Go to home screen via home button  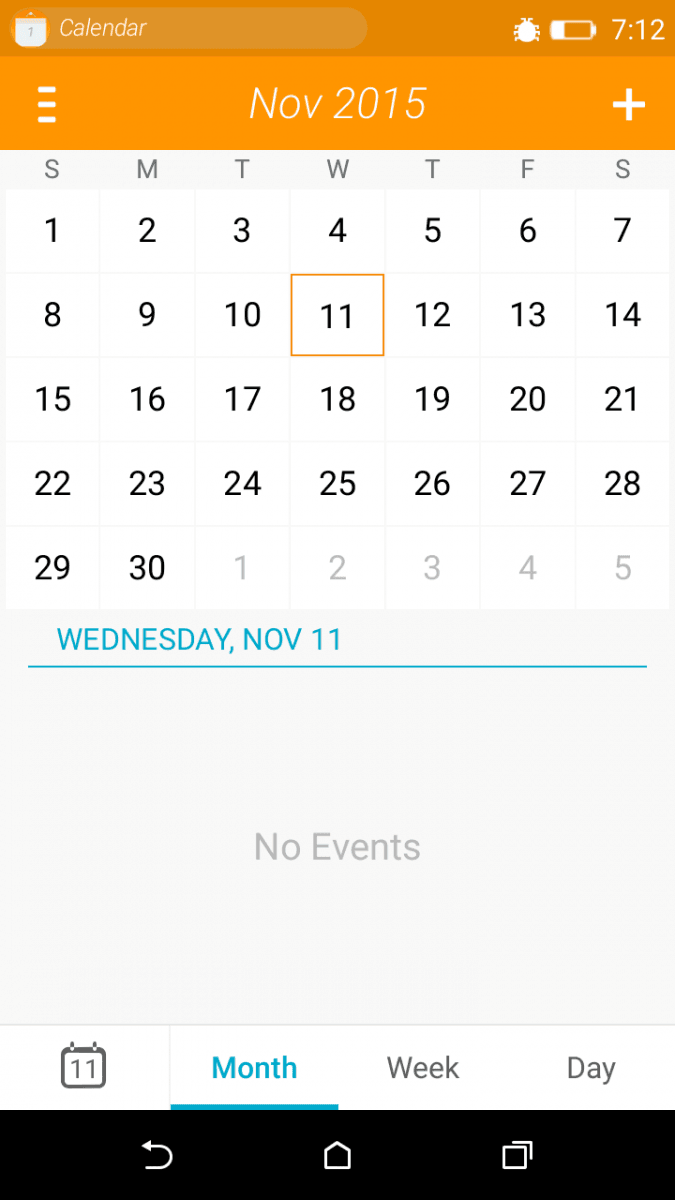pos(338,1156)
